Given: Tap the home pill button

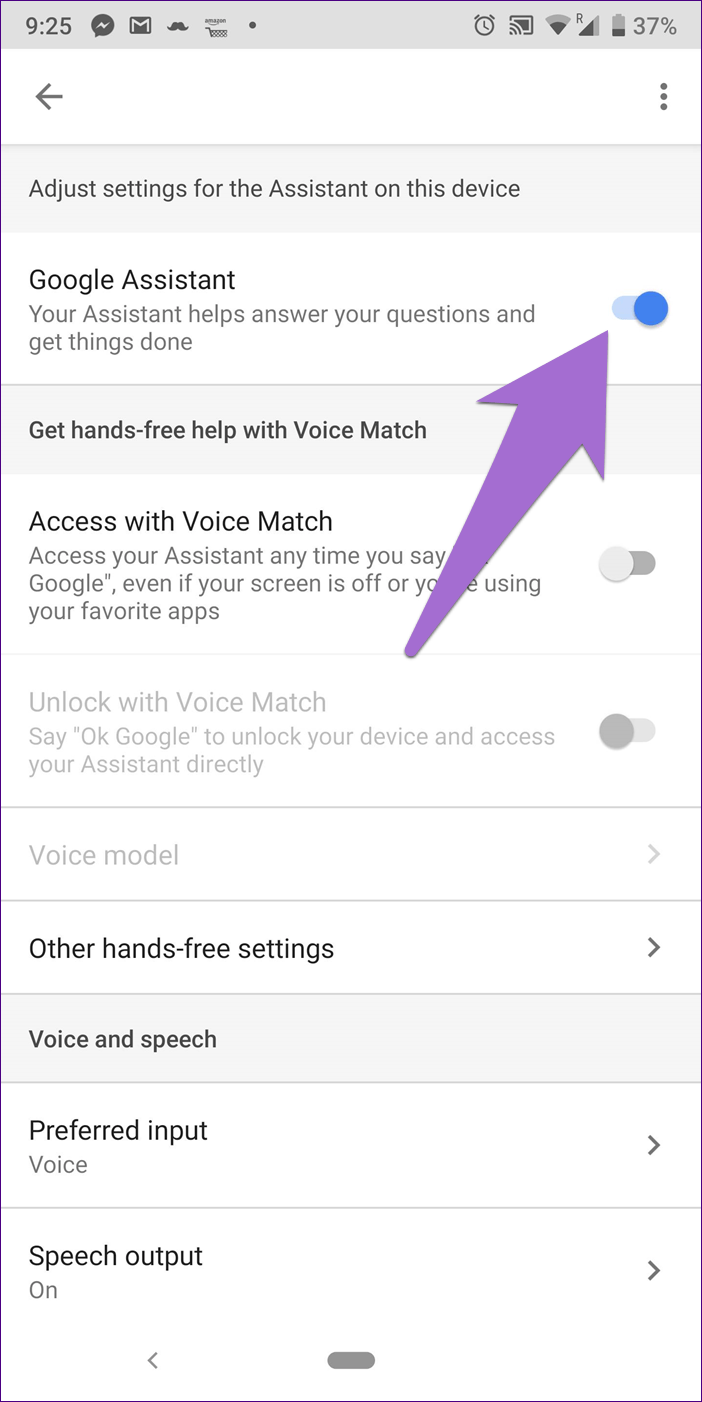Looking at the screenshot, I should point(351,1360).
